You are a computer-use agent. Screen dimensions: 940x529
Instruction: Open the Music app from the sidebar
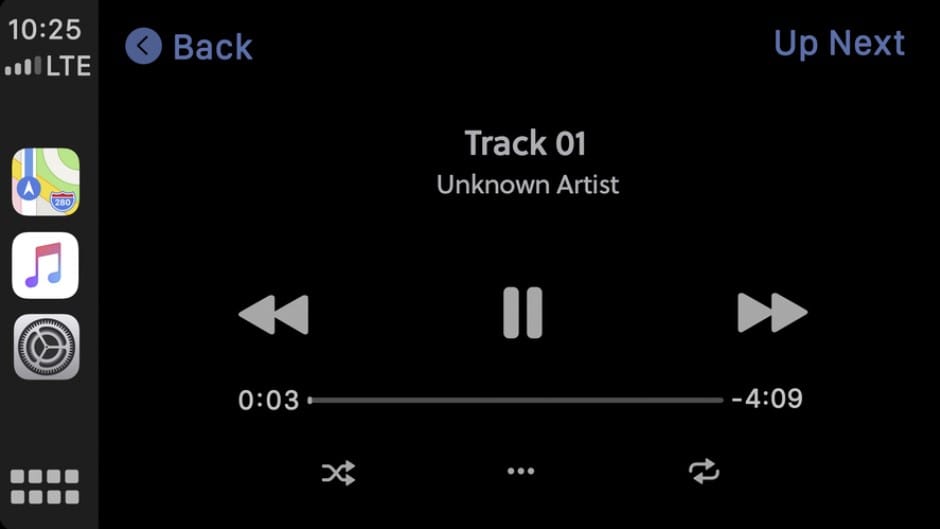(x=46, y=265)
